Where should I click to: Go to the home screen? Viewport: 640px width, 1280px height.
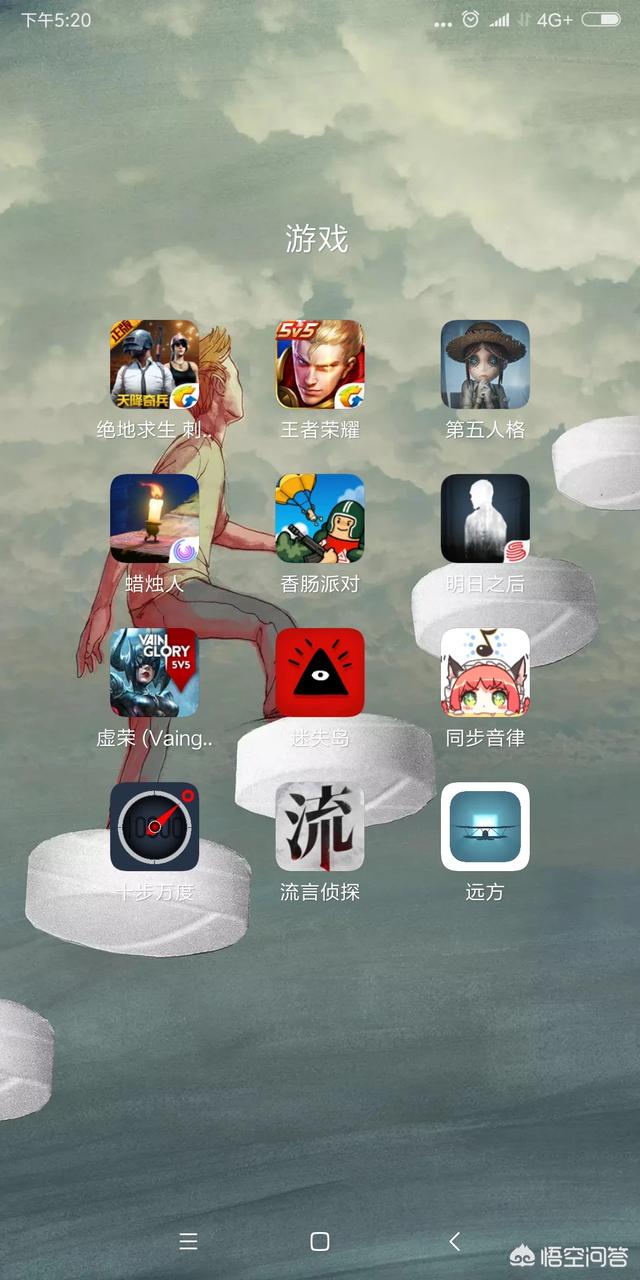coord(320,1241)
